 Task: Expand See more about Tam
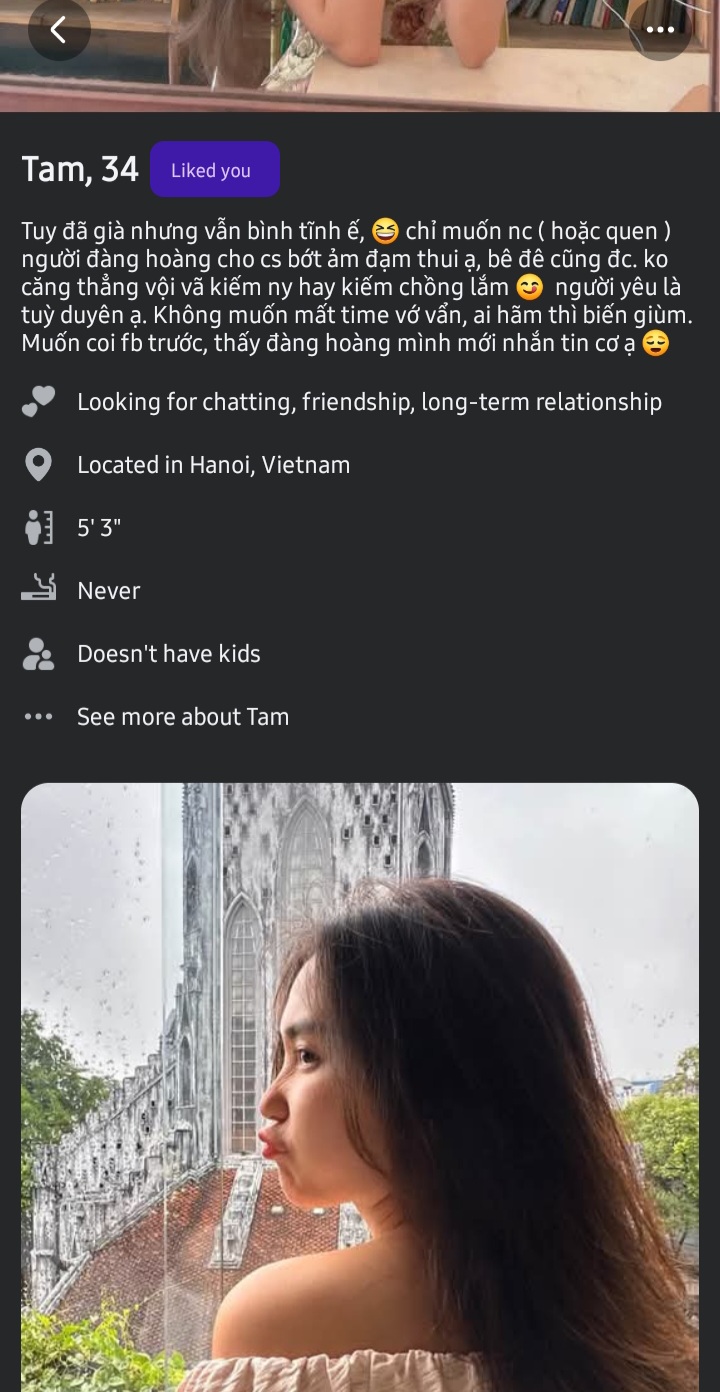point(182,717)
